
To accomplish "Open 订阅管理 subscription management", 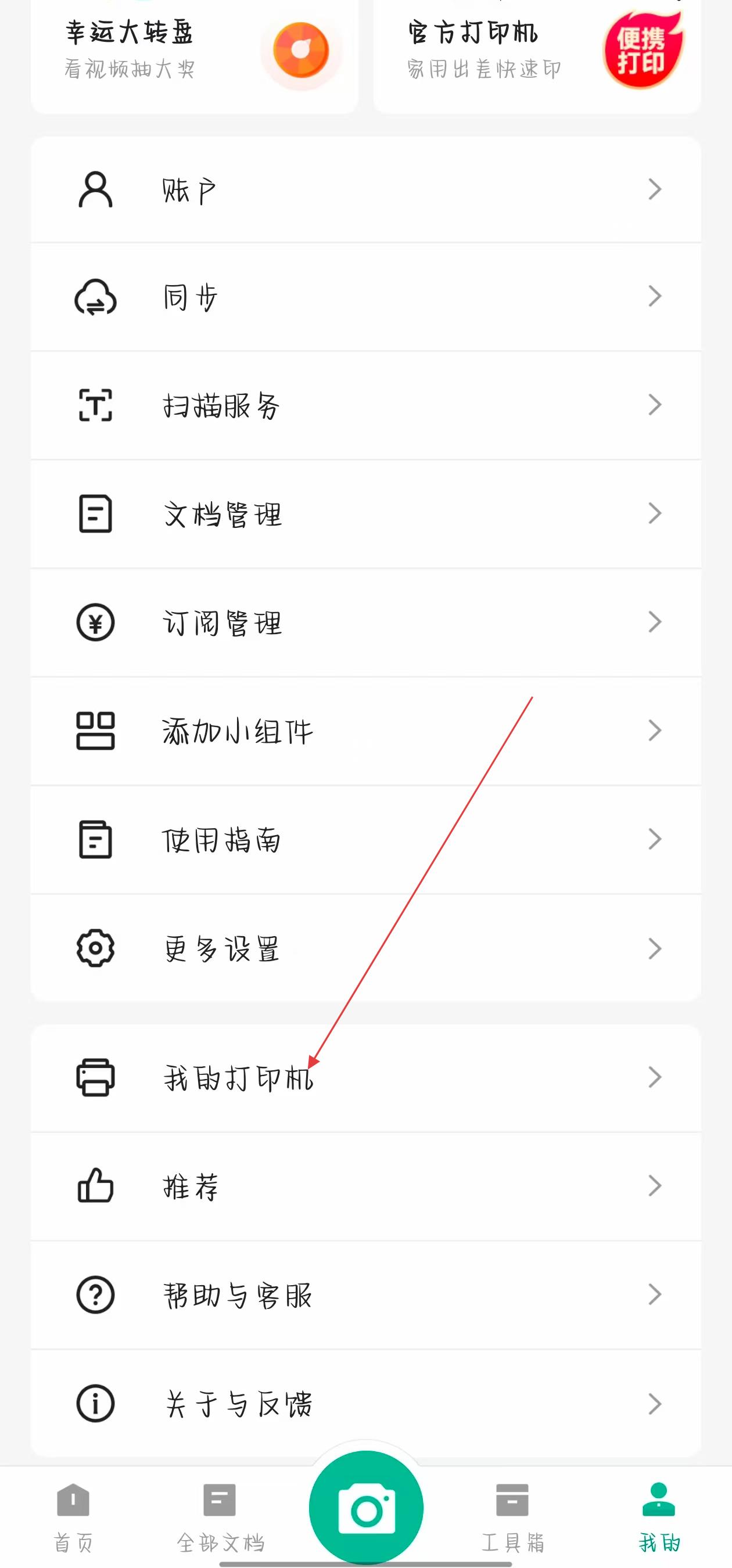I will coord(365,622).
